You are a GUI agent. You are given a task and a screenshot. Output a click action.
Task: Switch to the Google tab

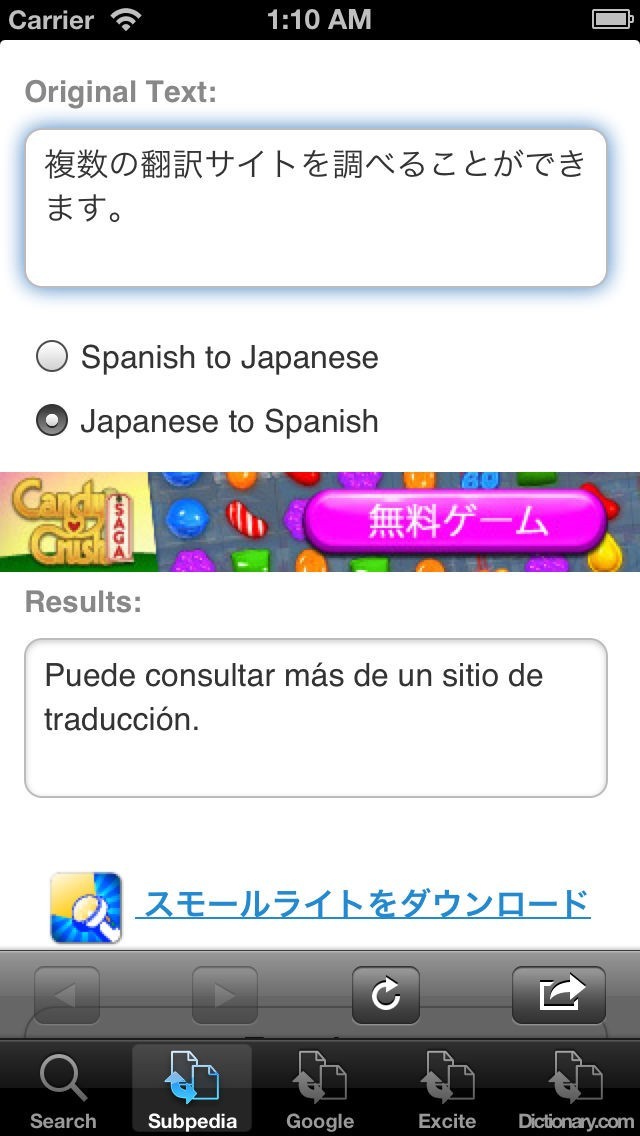(x=320, y=1090)
